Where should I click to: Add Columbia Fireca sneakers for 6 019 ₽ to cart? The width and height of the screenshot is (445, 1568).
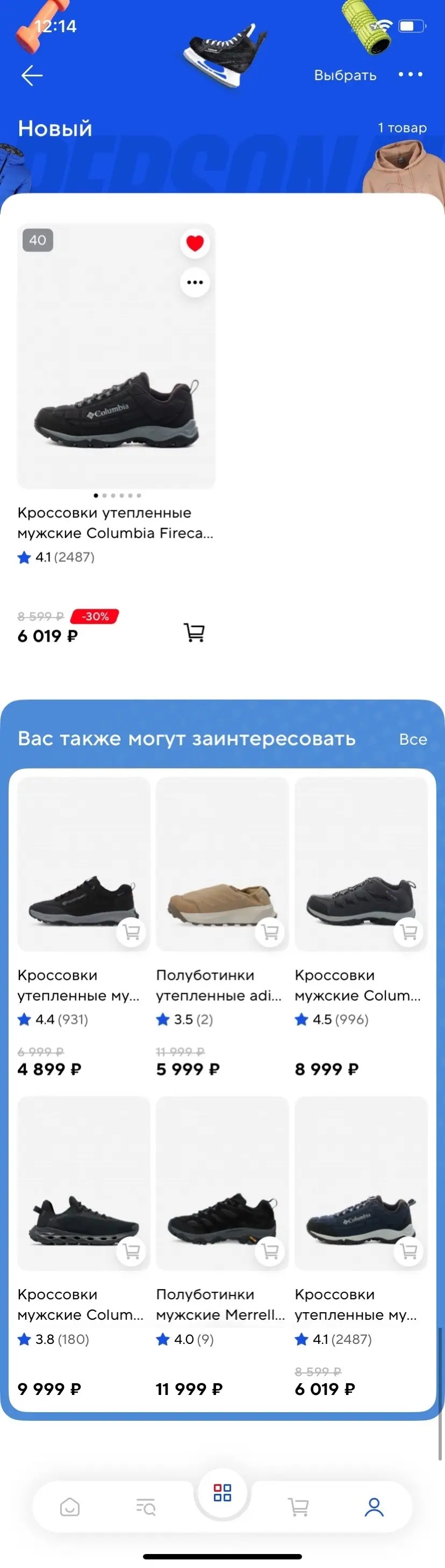click(194, 633)
